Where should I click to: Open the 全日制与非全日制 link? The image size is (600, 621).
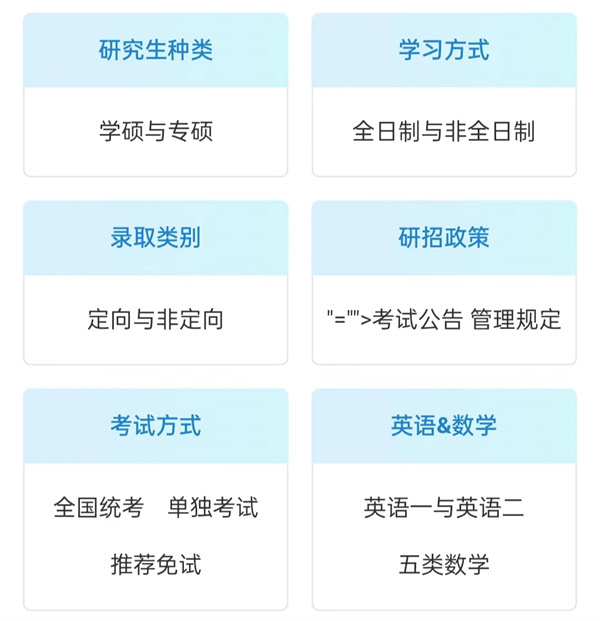pos(443,131)
